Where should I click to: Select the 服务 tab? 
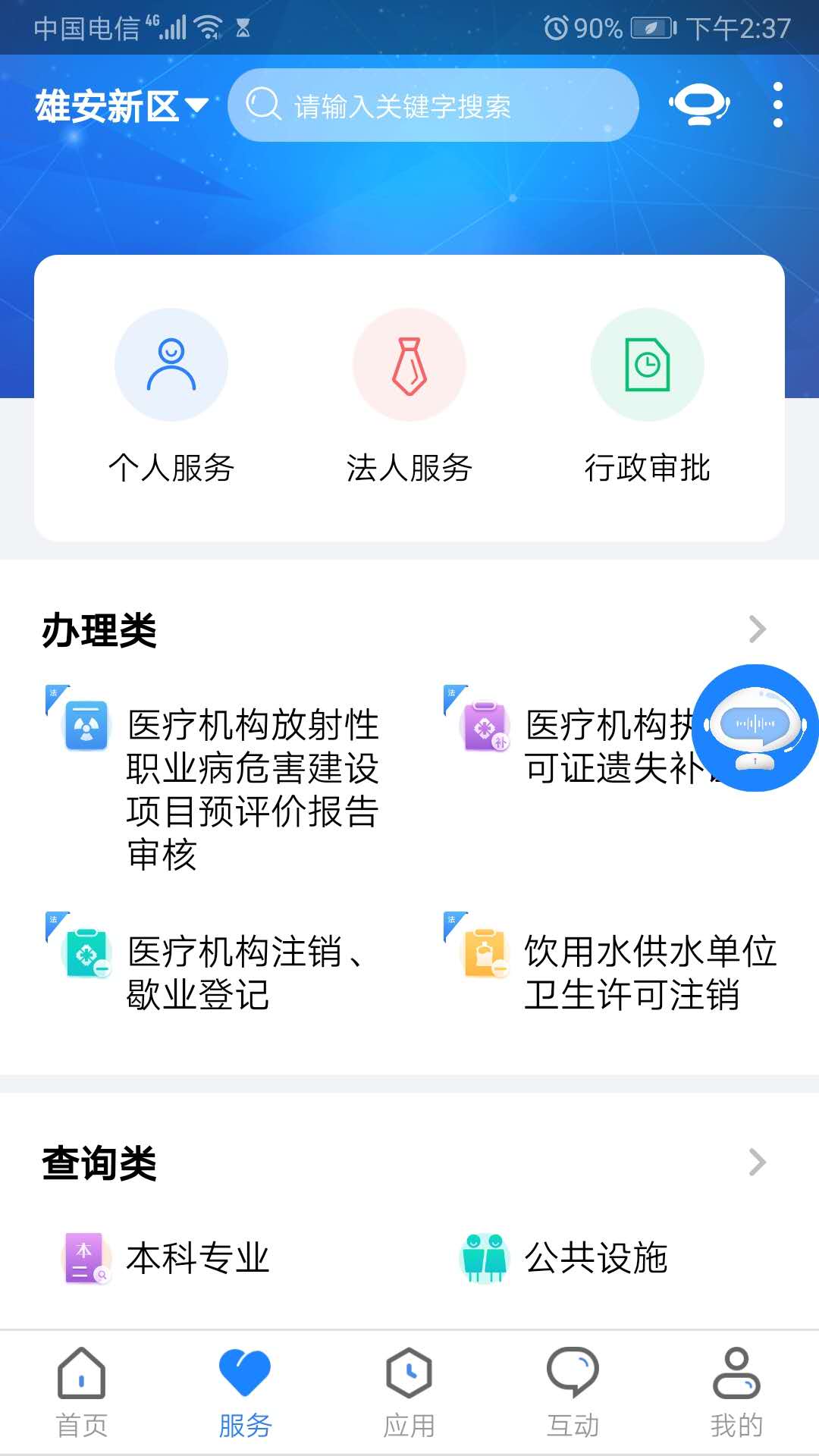[245, 1392]
